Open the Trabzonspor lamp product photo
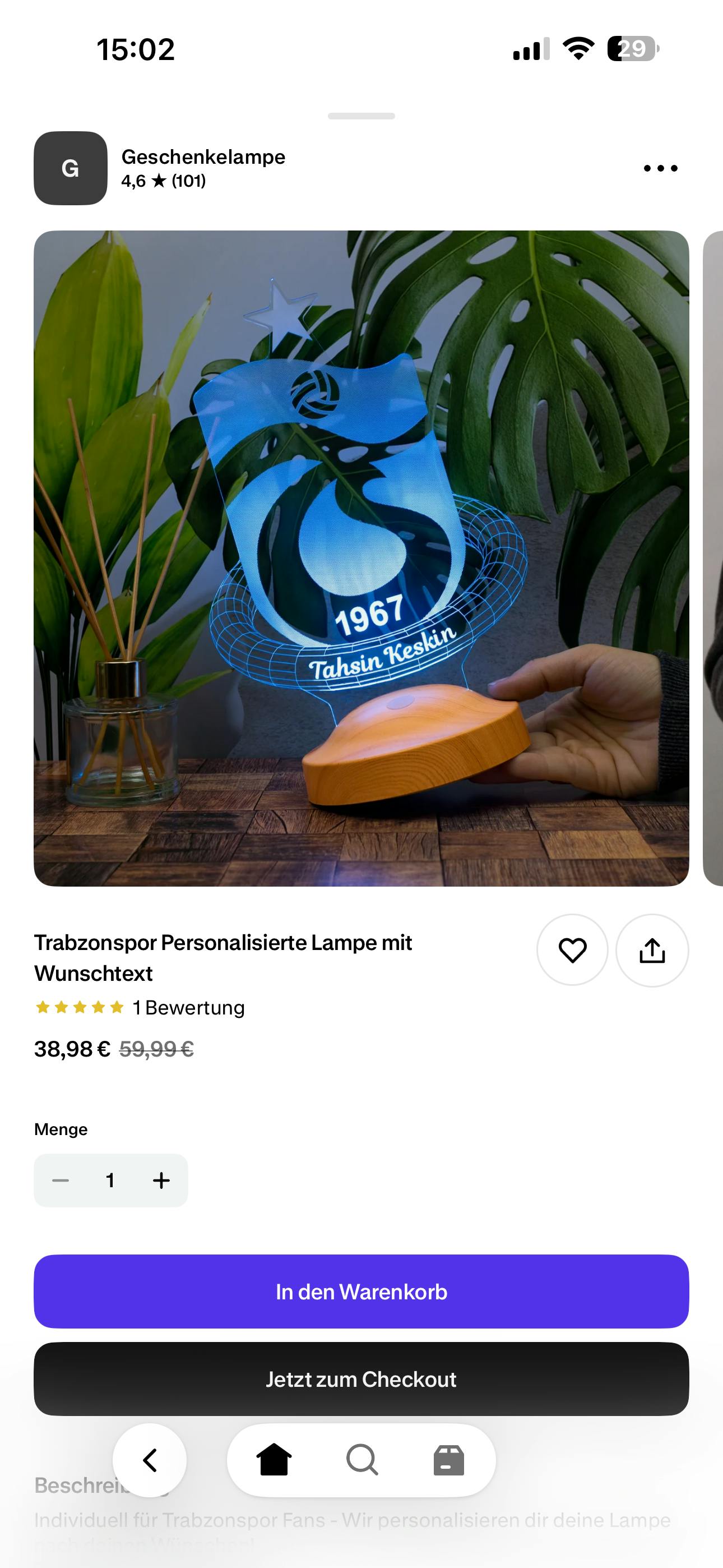Image resolution: width=723 pixels, height=1568 pixels. click(361, 557)
